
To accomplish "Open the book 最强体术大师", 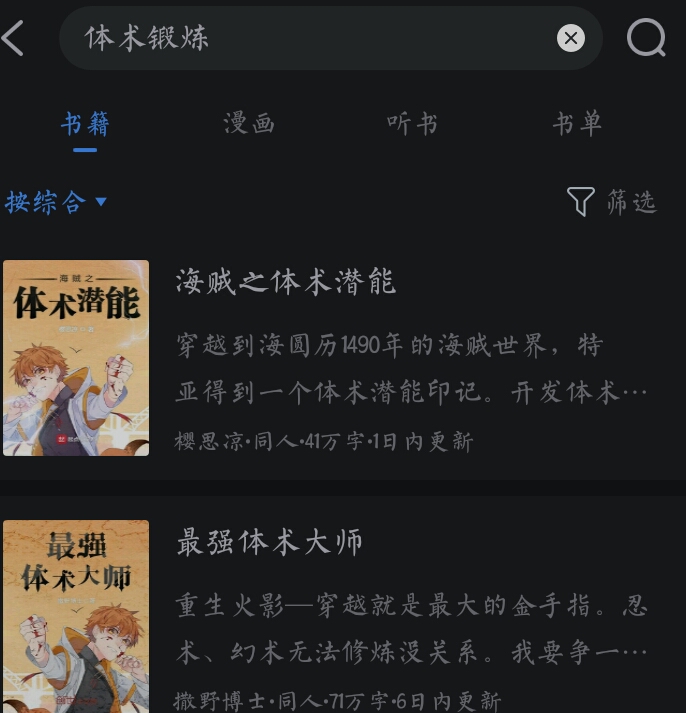I will 269,543.
